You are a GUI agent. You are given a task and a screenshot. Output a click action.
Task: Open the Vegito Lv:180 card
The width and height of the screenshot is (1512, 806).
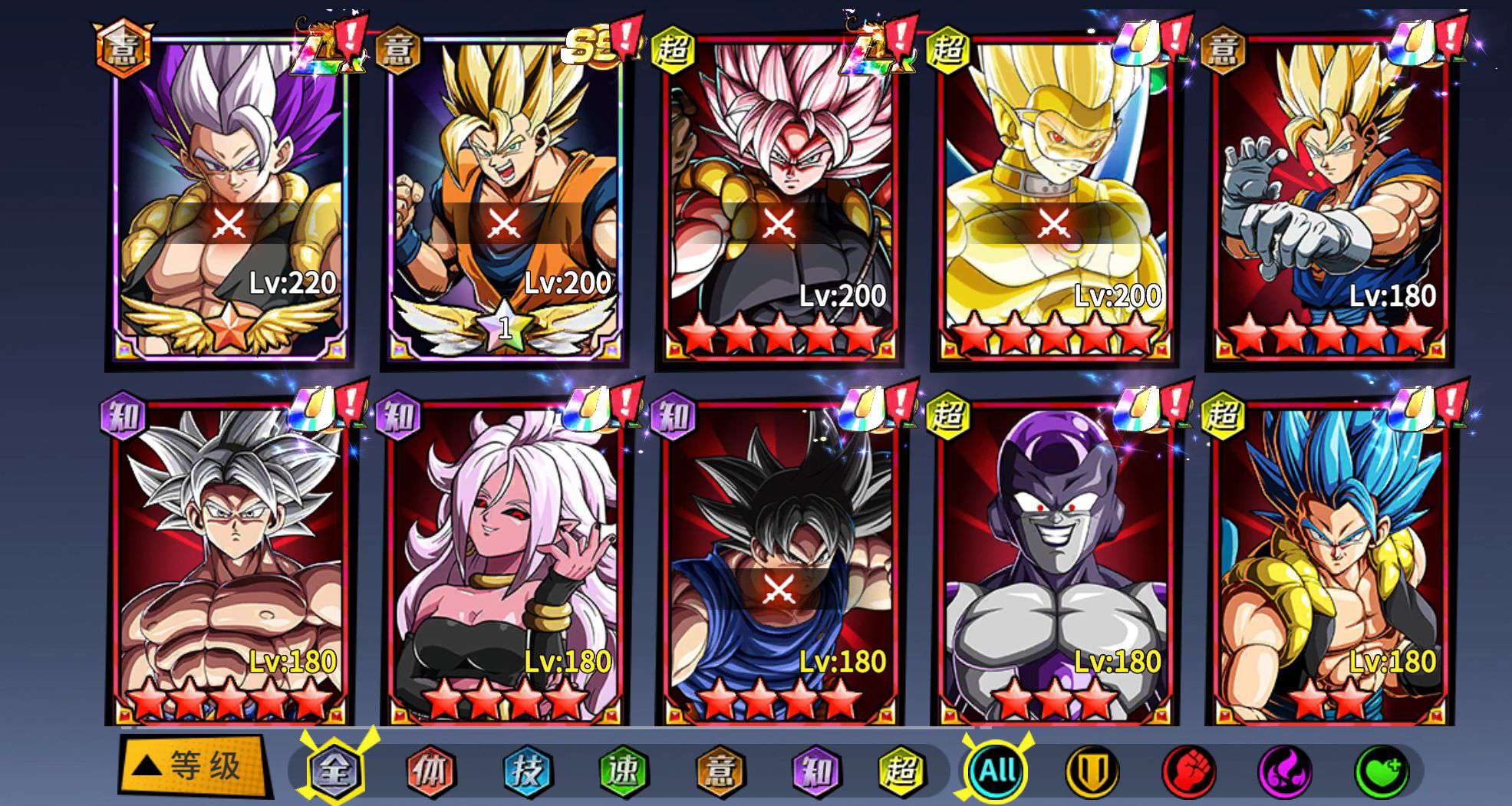point(1329,199)
